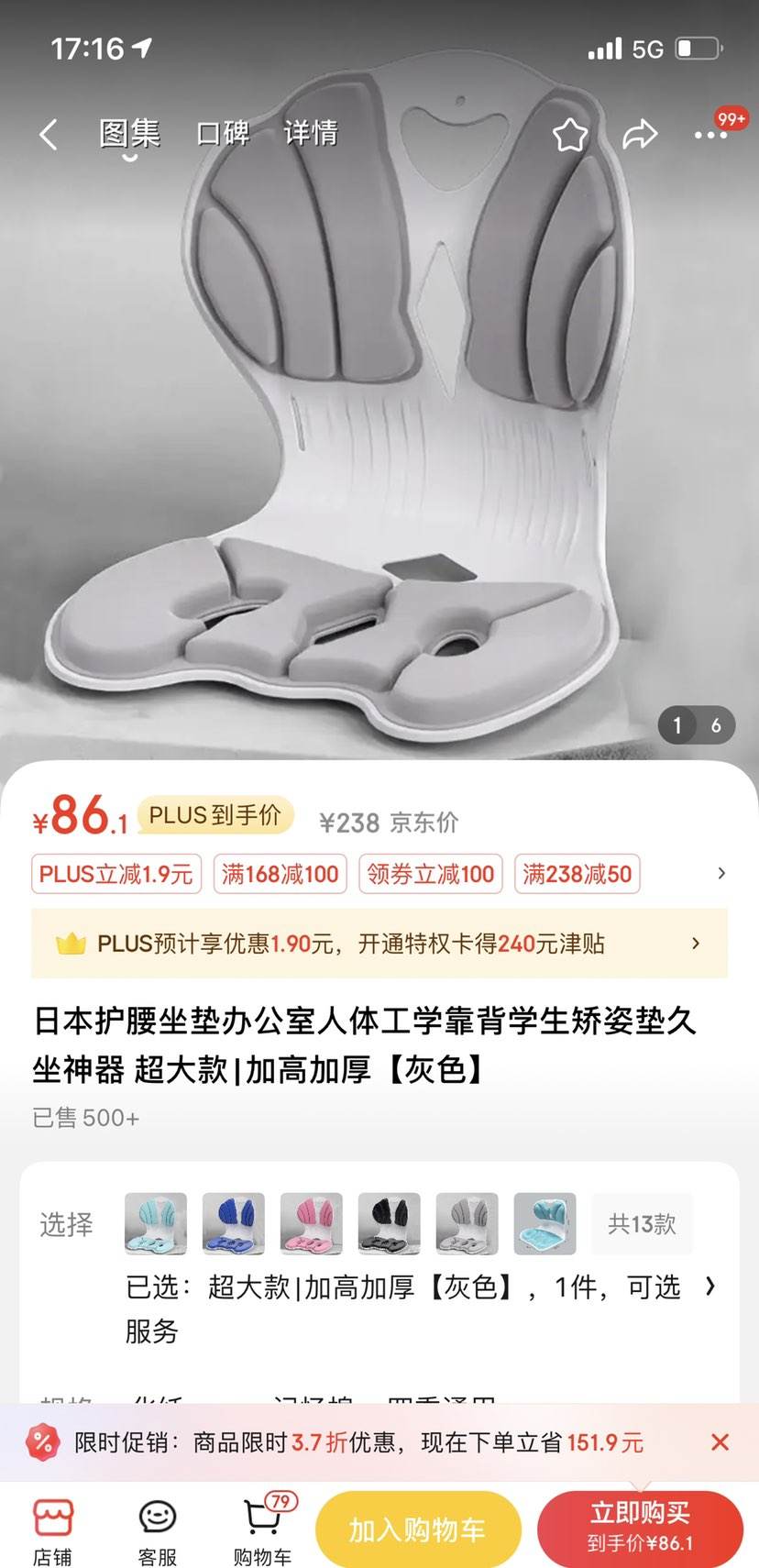
Task: Choose the blue seat cushion variant
Action: [234, 1224]
